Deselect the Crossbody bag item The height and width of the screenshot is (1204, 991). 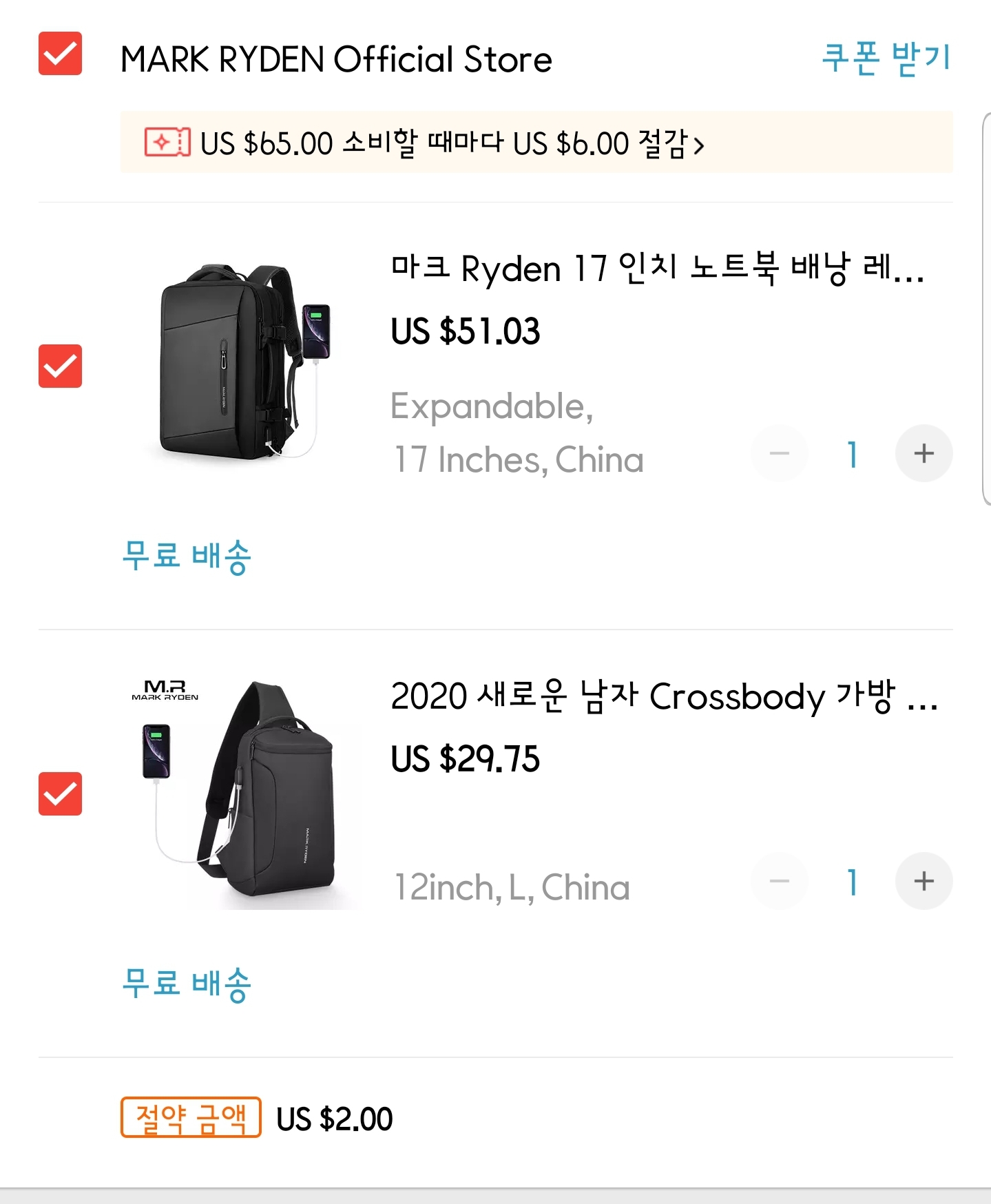60,793
